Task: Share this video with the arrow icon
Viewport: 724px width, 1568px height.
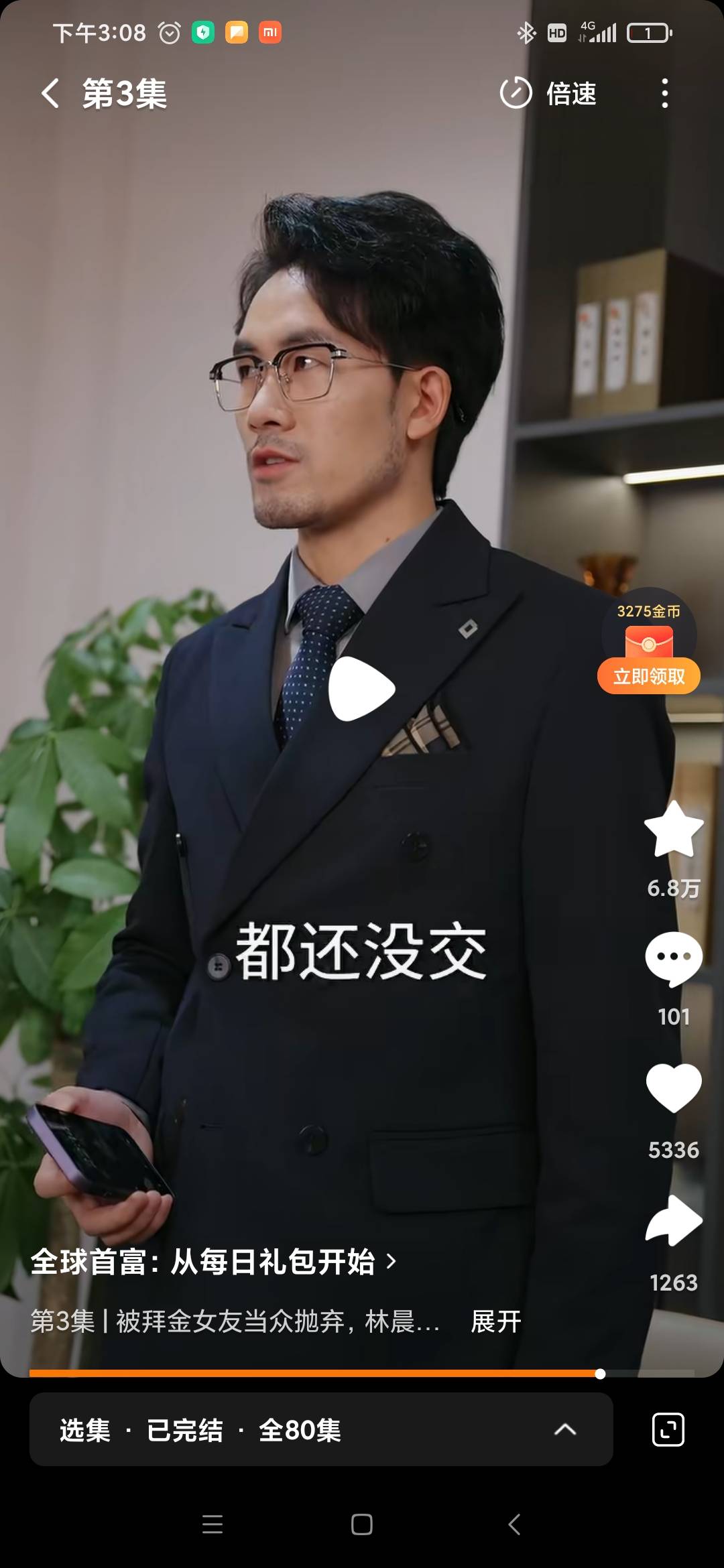Action: [673, 1221]
